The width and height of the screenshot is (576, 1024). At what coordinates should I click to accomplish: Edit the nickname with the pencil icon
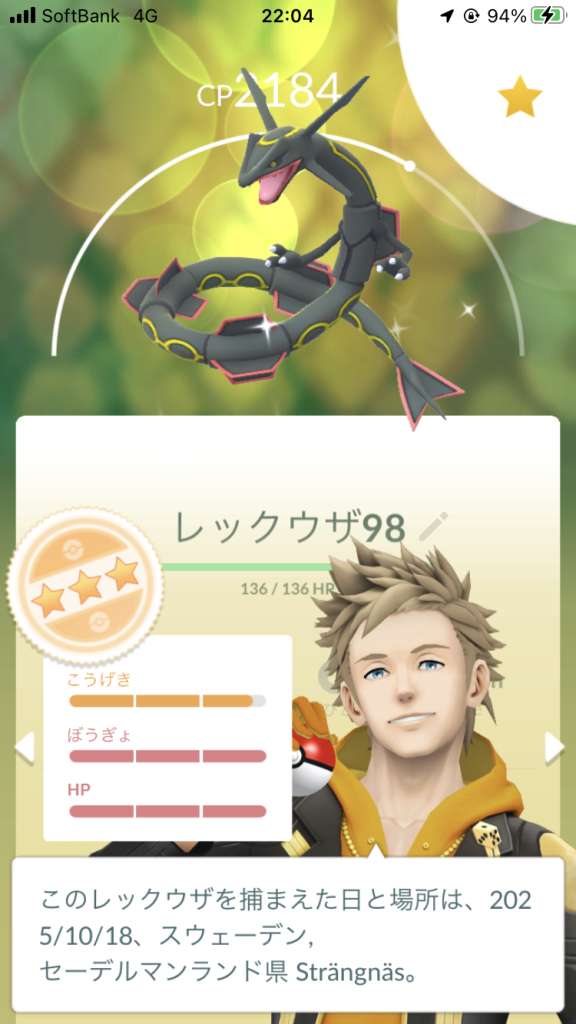pyautogui.click(x=434, y=527)
